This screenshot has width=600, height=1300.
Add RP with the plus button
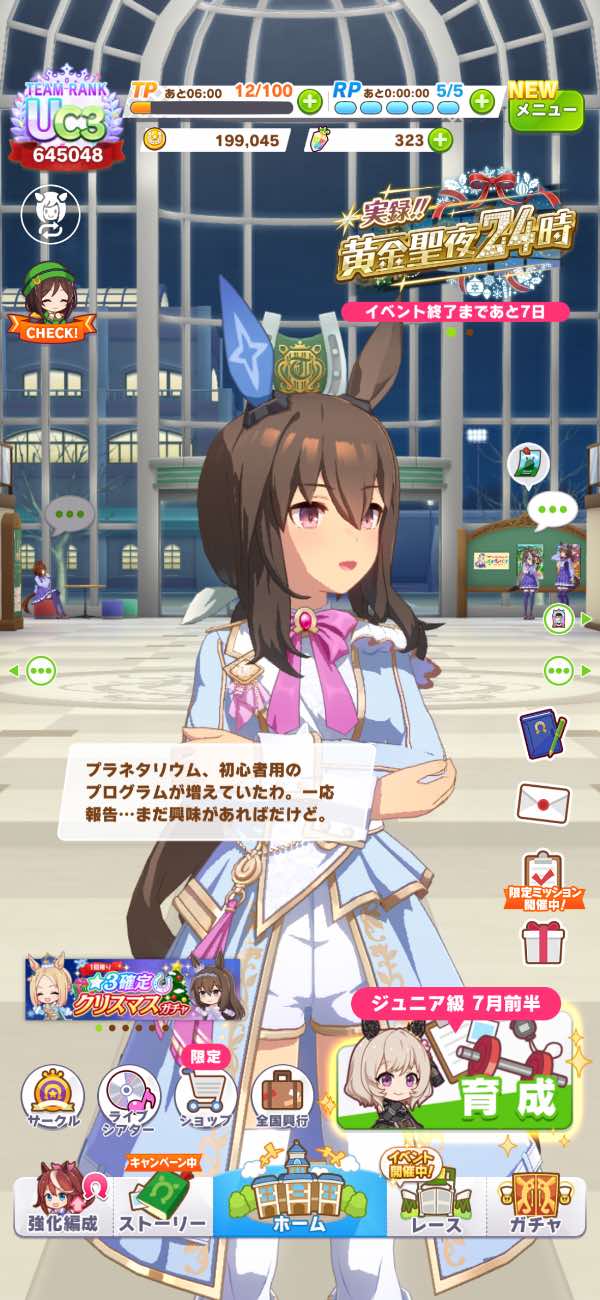click(x=482, y=101)
